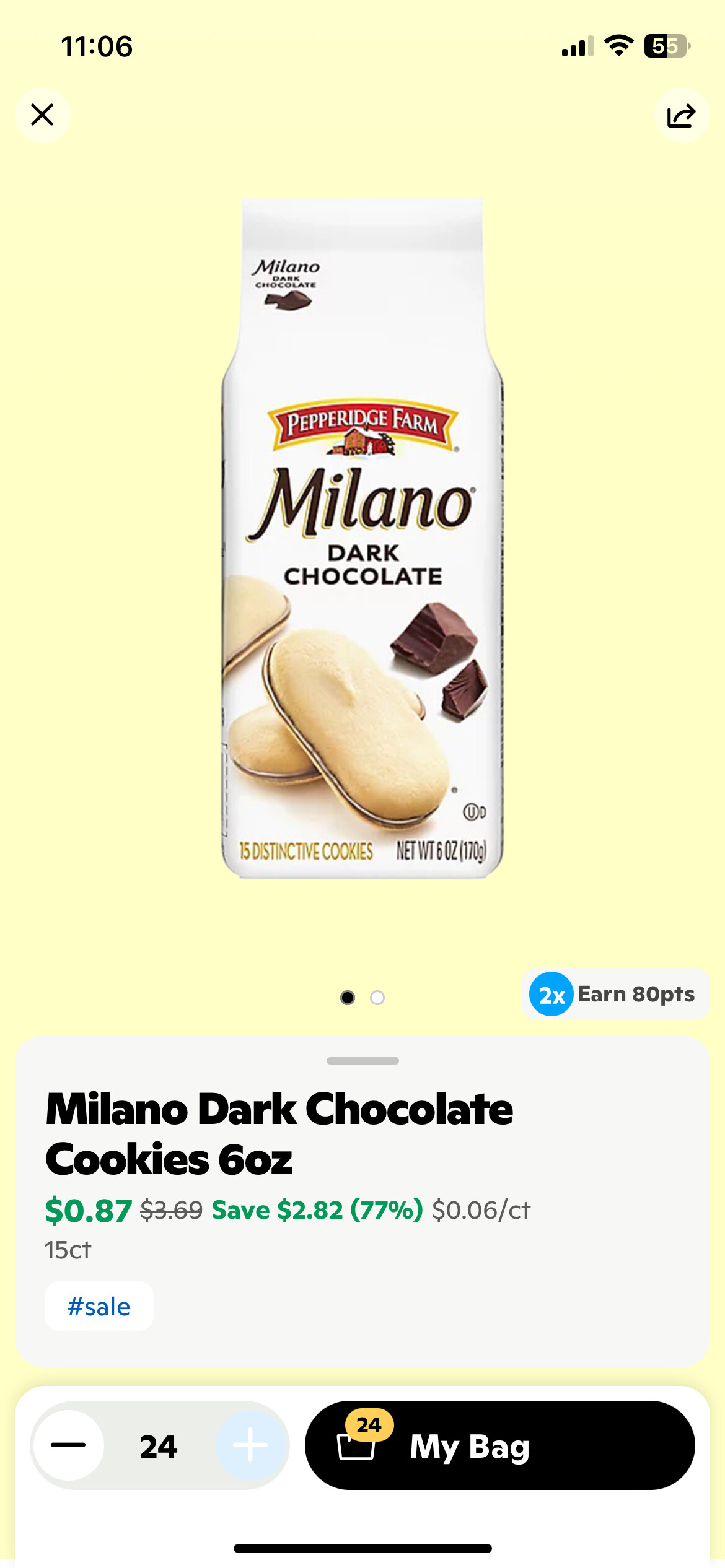725x1568 pixels.
Task: Tap the details sheet drag handle
Action: coord(362,1061)
